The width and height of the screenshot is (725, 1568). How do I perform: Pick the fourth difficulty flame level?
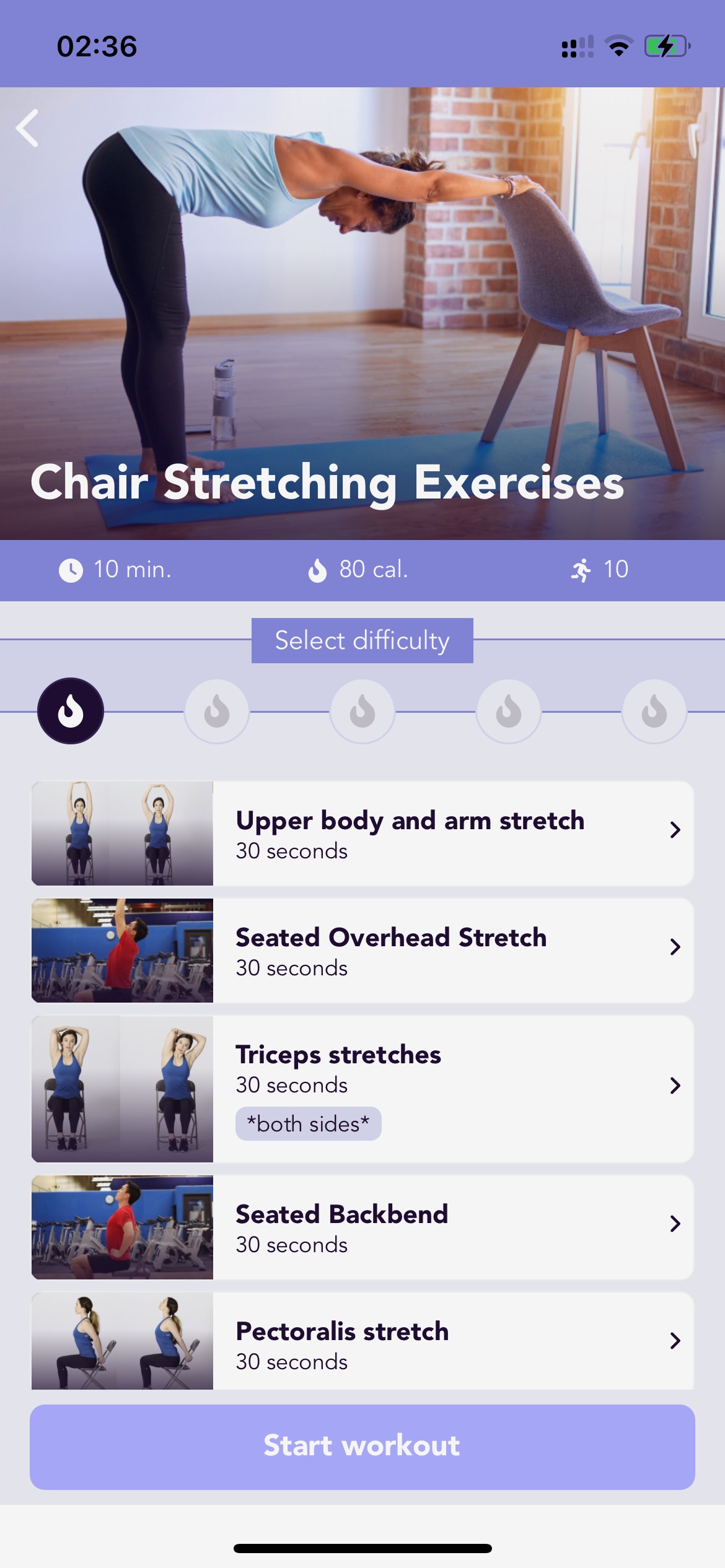(x=509, y=711)
